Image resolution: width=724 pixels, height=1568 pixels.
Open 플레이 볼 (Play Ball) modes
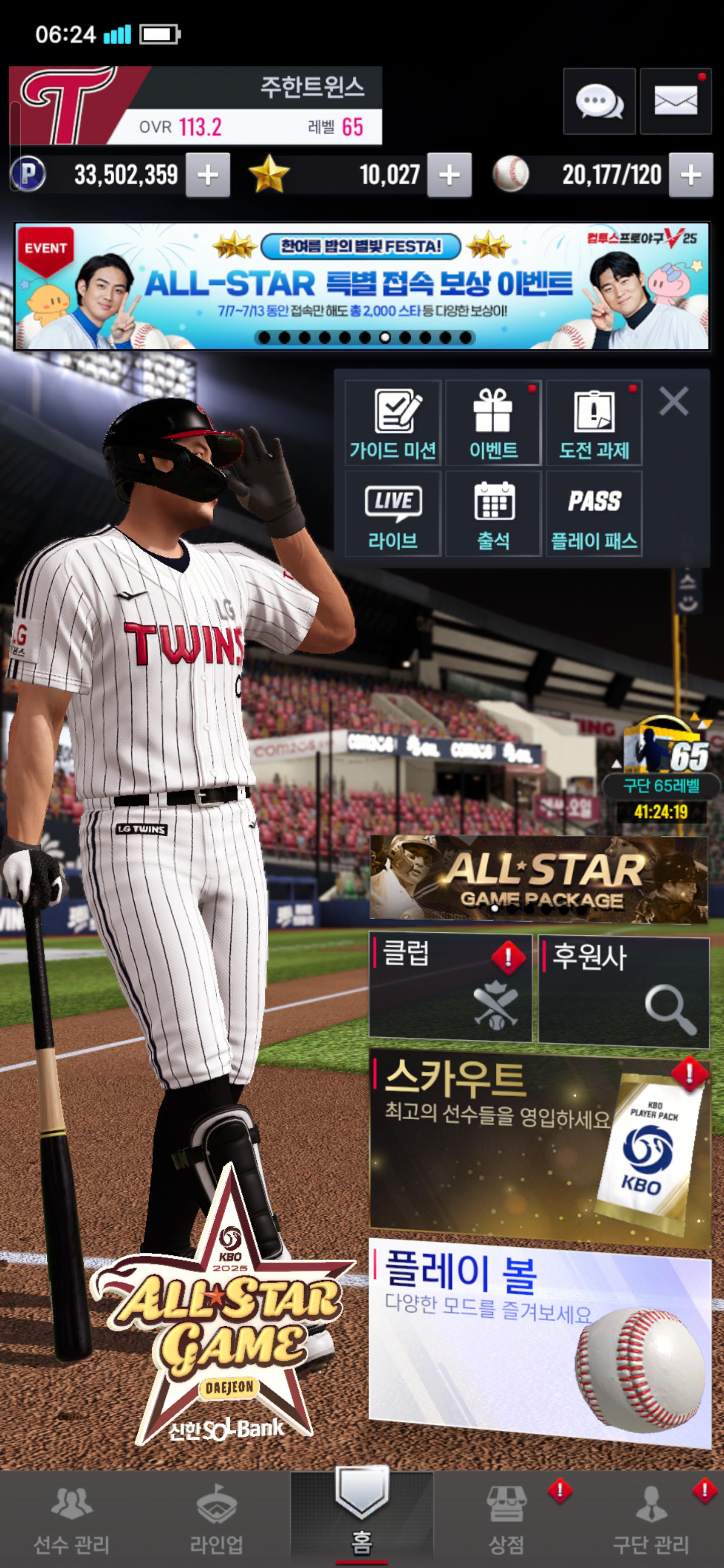point(539,1342)
